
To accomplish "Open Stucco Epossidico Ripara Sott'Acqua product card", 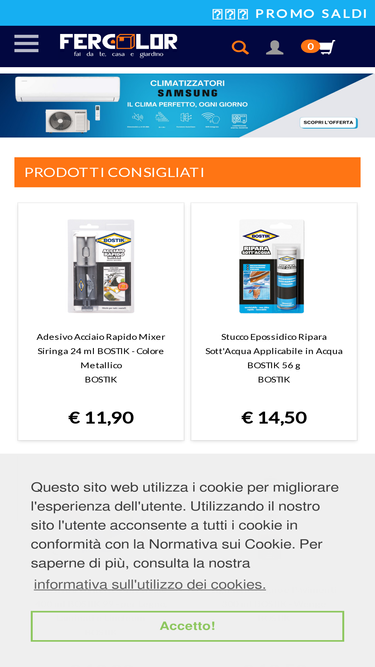I will pyautogui.click(x=274, y=322).
